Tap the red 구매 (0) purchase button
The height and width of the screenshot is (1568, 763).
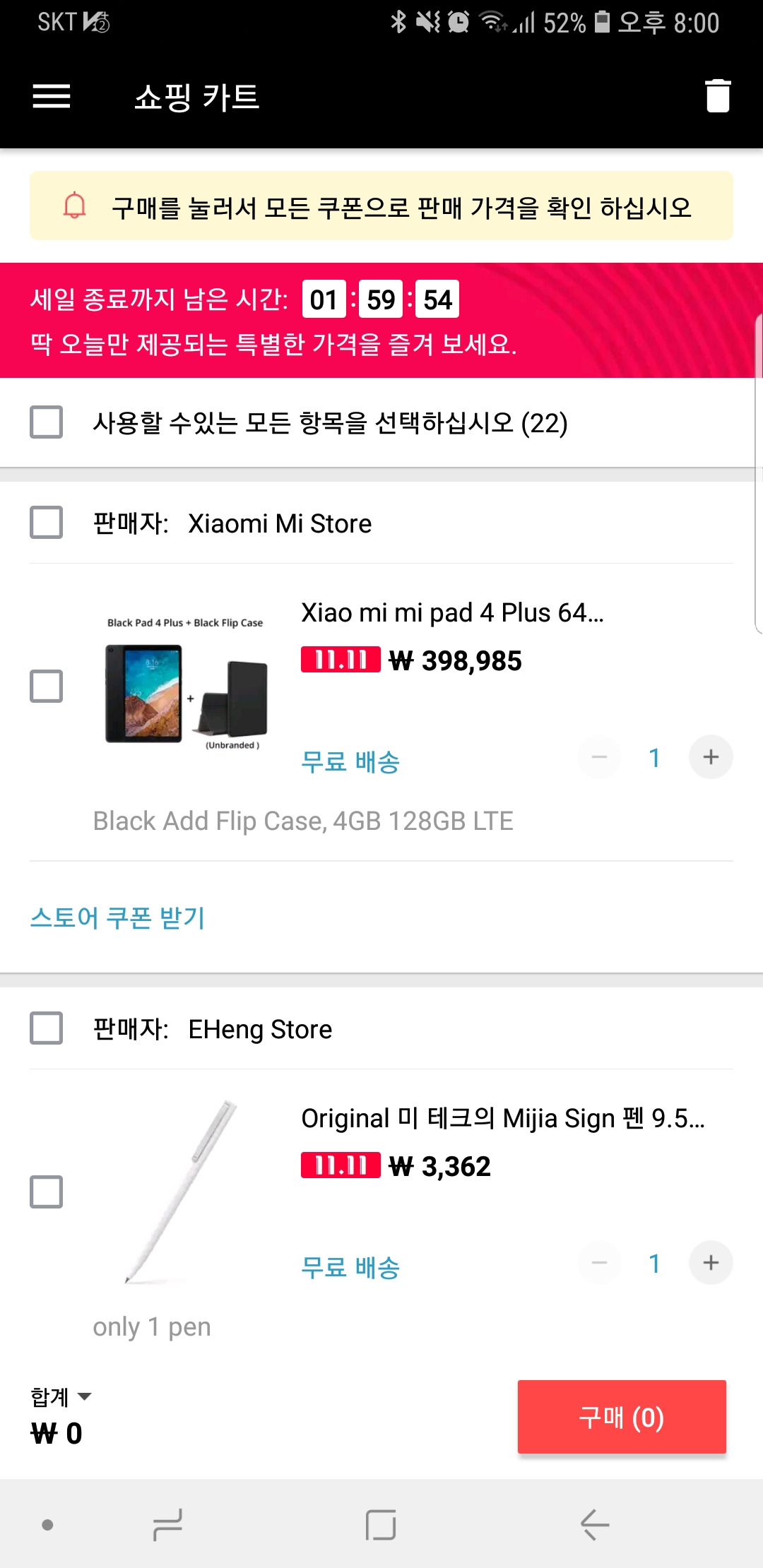coord(622,1417)
